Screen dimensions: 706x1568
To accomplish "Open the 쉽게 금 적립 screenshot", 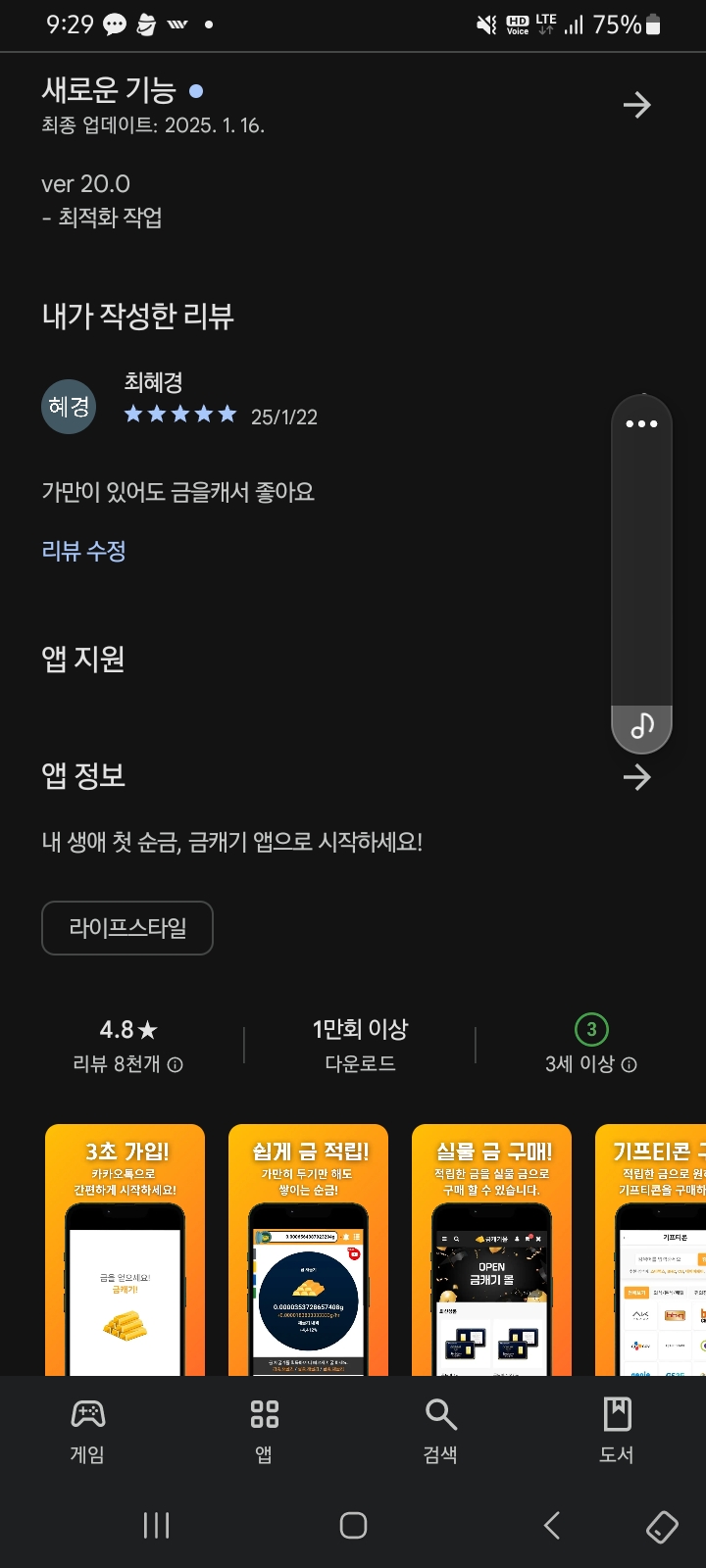I will coord(308,1249).
